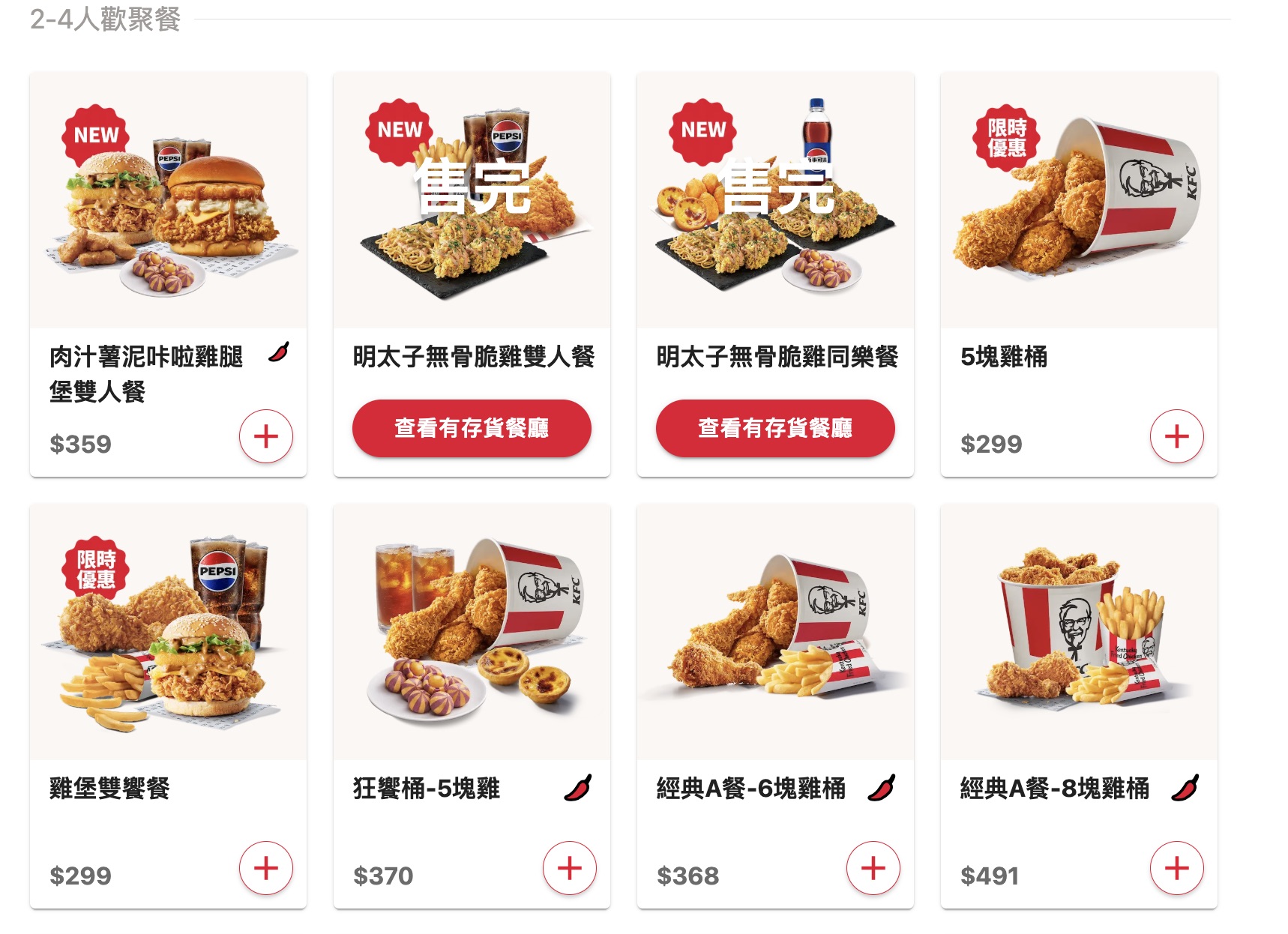
Task: Check stocked restaurants for 明太子無骨脆雞同樂餐
Action: tap(775, 428)
